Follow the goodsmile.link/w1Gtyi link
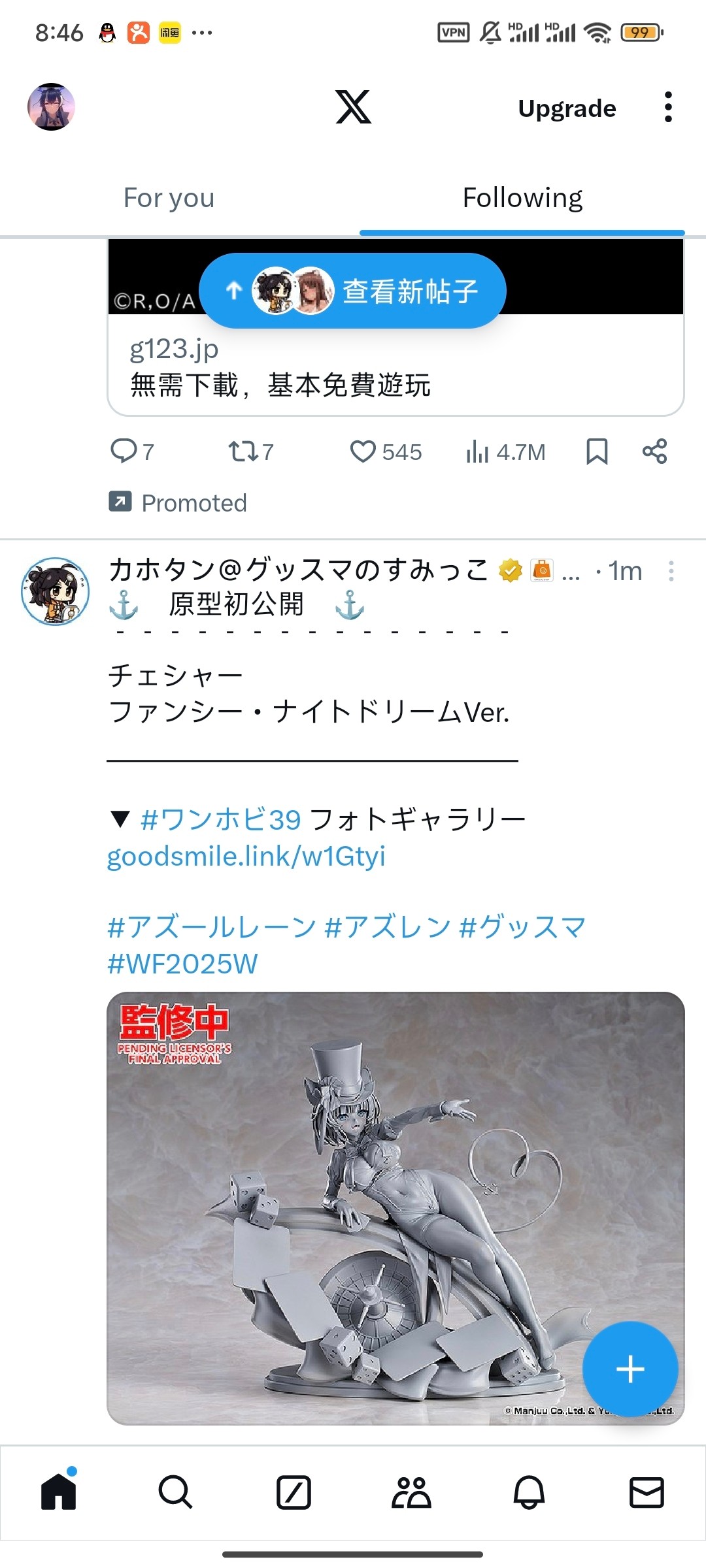Image resolution: width=706 pixels, height=1568 pixels. 246,857
